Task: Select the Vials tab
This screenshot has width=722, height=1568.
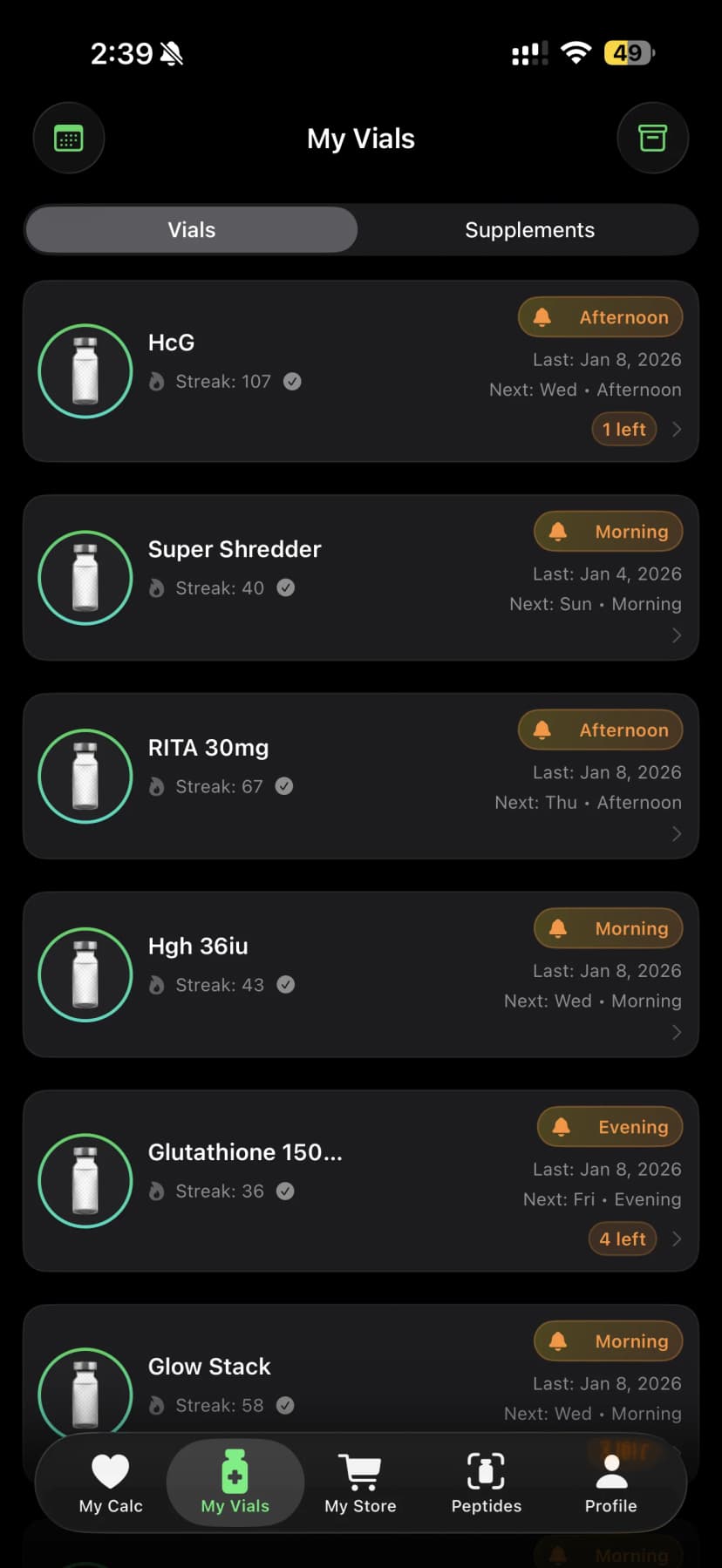Action: tap(191, 229)
